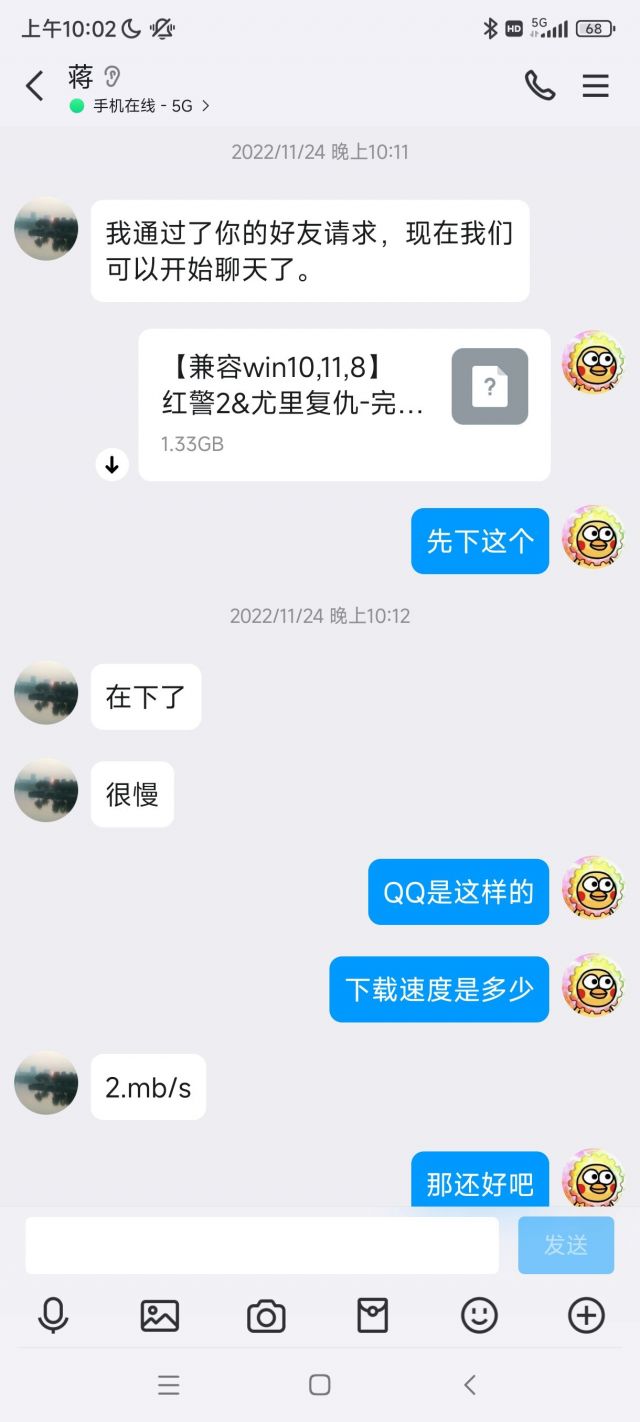Download the 1.33GB file using arrow icon
640x1422 pixels.
pyautogui.click(x=112, y=464)
